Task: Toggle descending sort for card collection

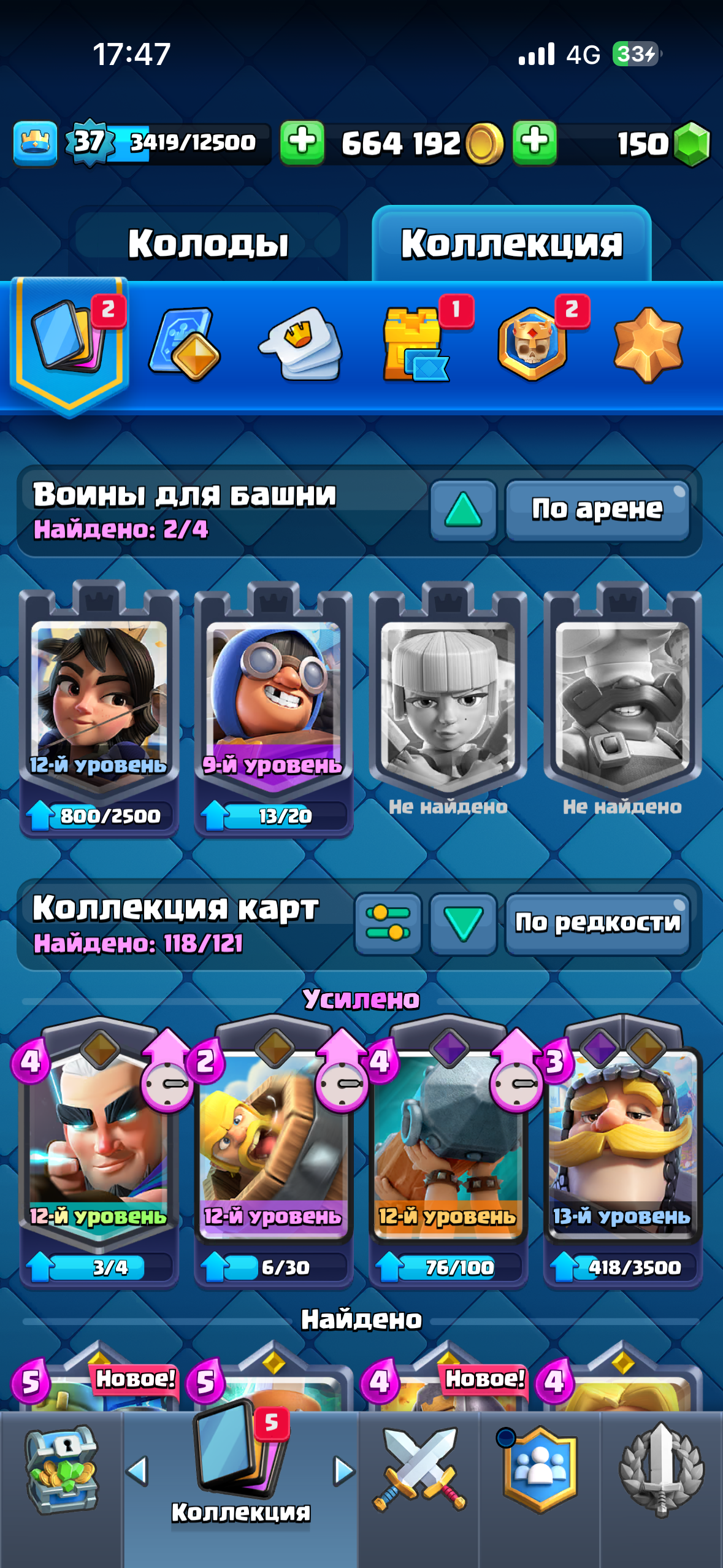Action: tap(463, 923)
